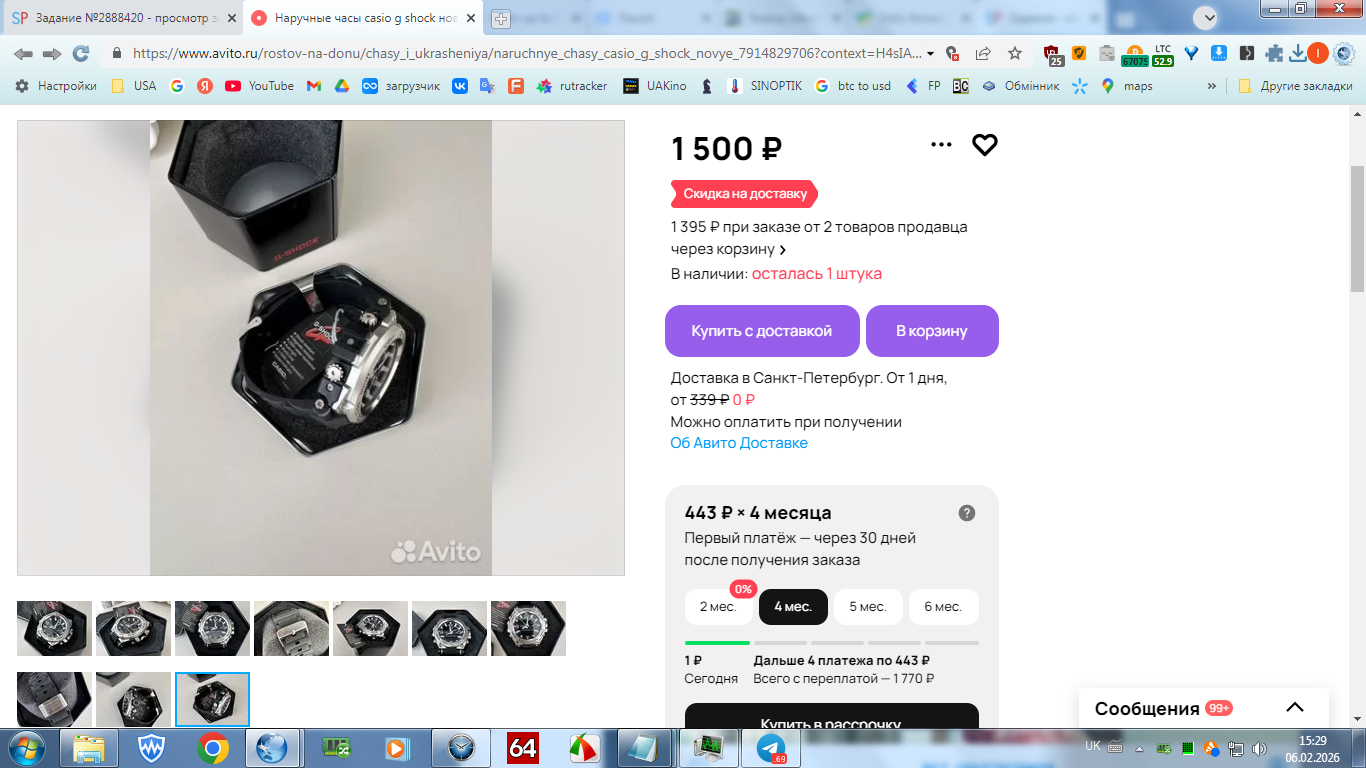Open the three-dot options menu near the price
Screen dimensions: 1366x768
coord(941,145)
